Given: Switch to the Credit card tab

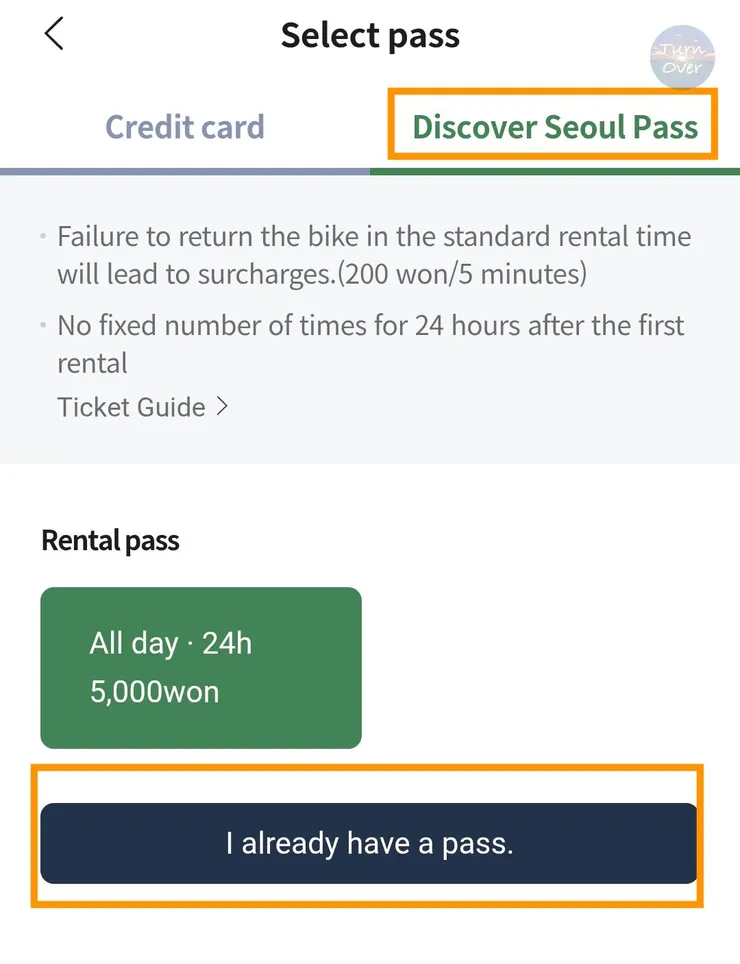Looking at the screenshot, I should click(x=185, y=127).
